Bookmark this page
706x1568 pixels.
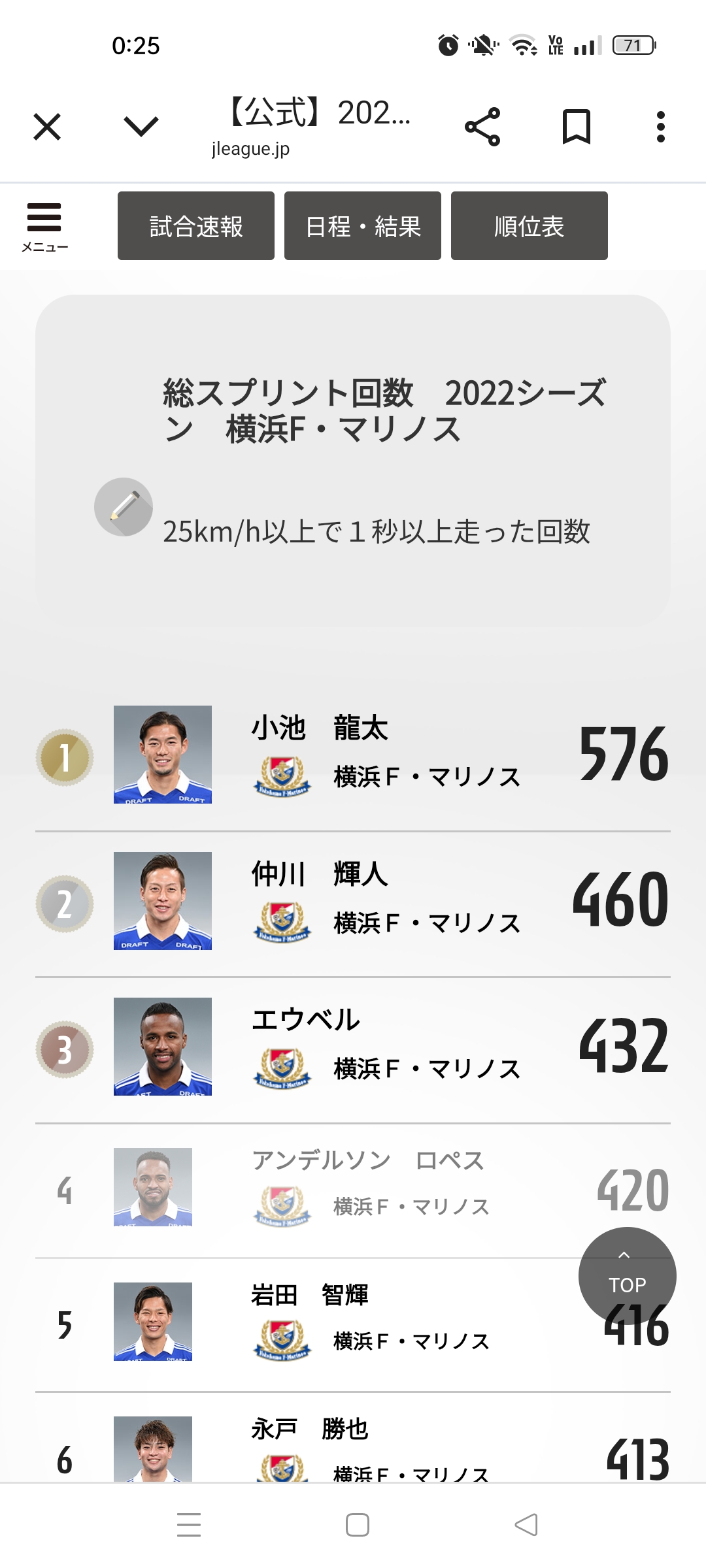[x=577, y=127]
